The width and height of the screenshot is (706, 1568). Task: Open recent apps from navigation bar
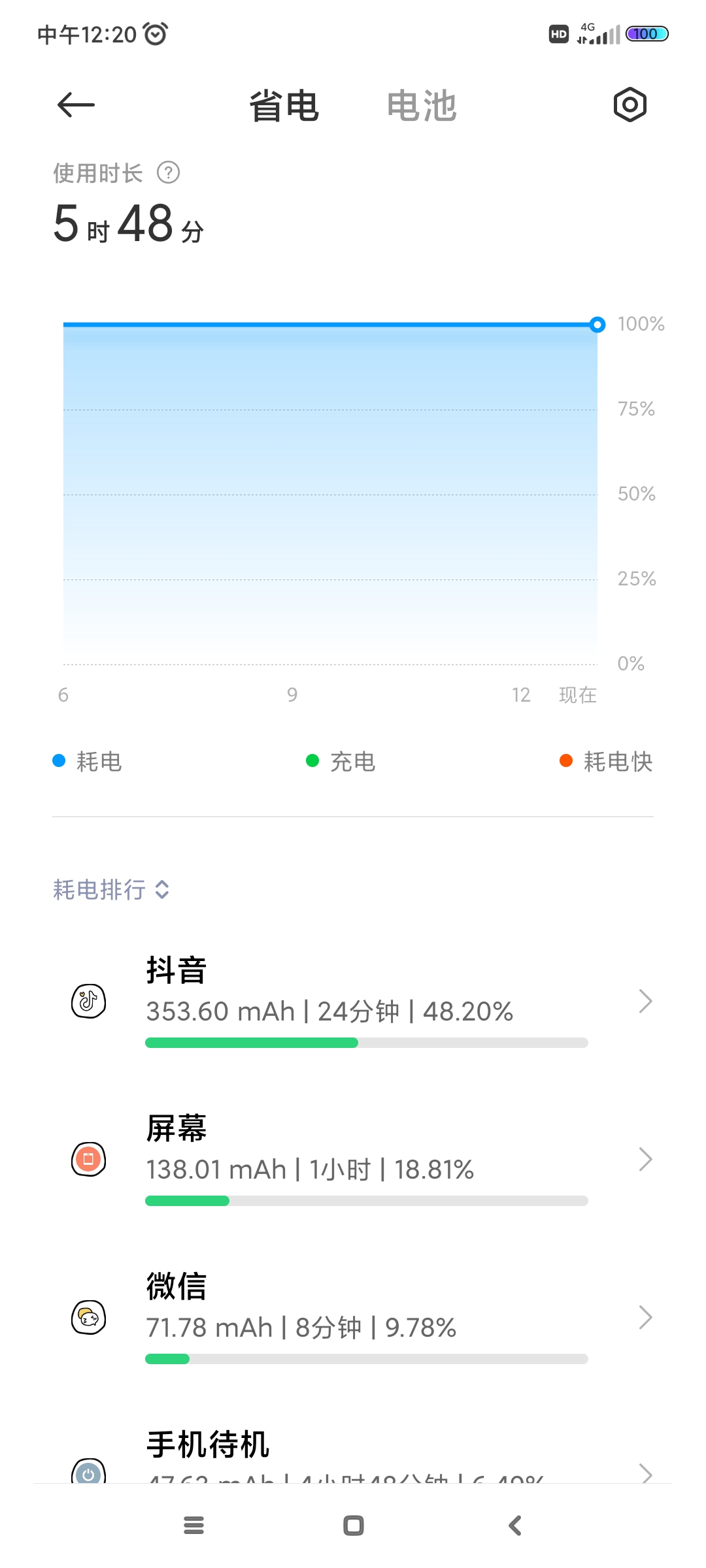pos(193,1526)
